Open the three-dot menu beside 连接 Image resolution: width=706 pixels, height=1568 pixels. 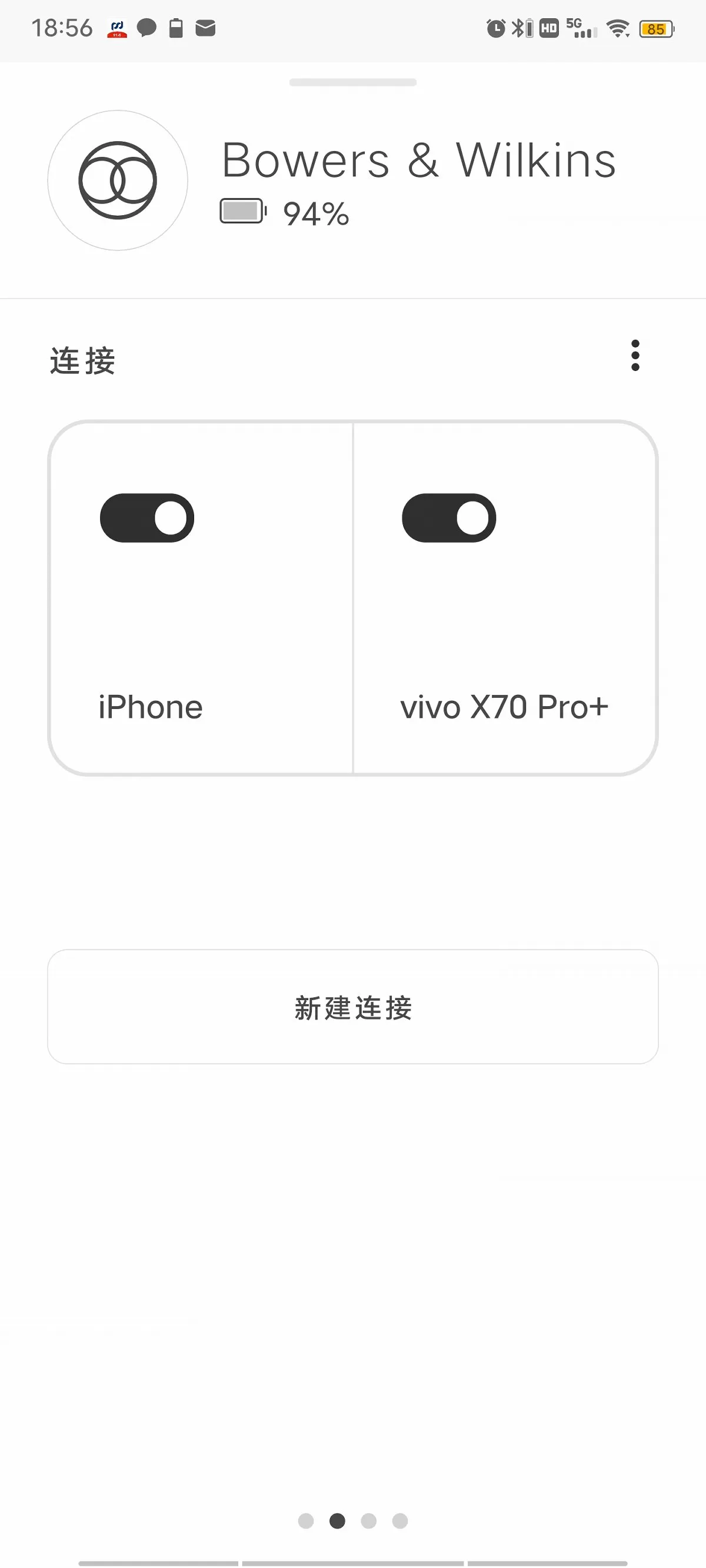[x=635, y=356]
